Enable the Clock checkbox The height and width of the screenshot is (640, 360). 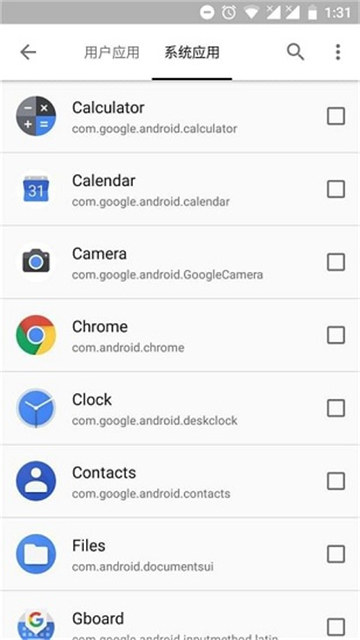pyautogui.click(x=336, y=408)
